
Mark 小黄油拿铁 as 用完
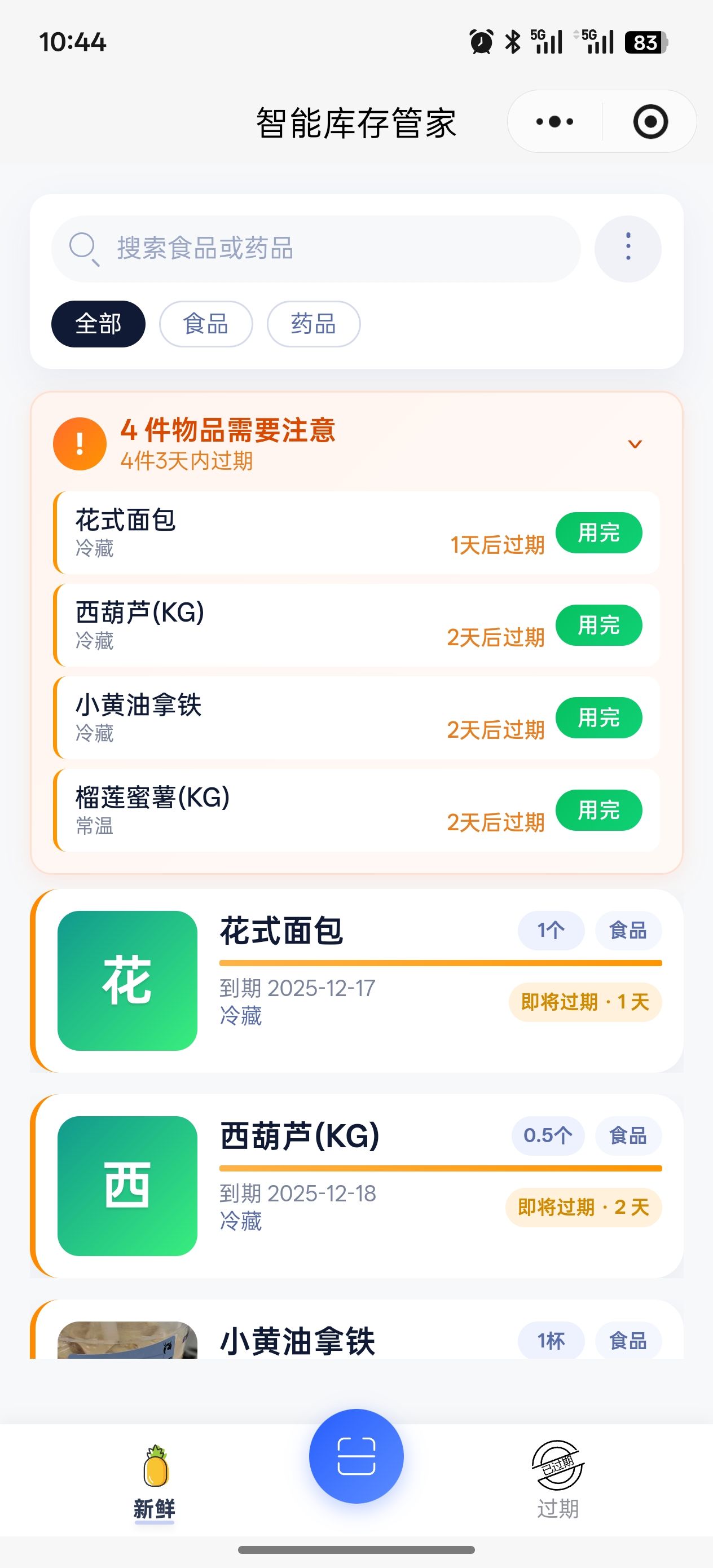click(598, 717)
